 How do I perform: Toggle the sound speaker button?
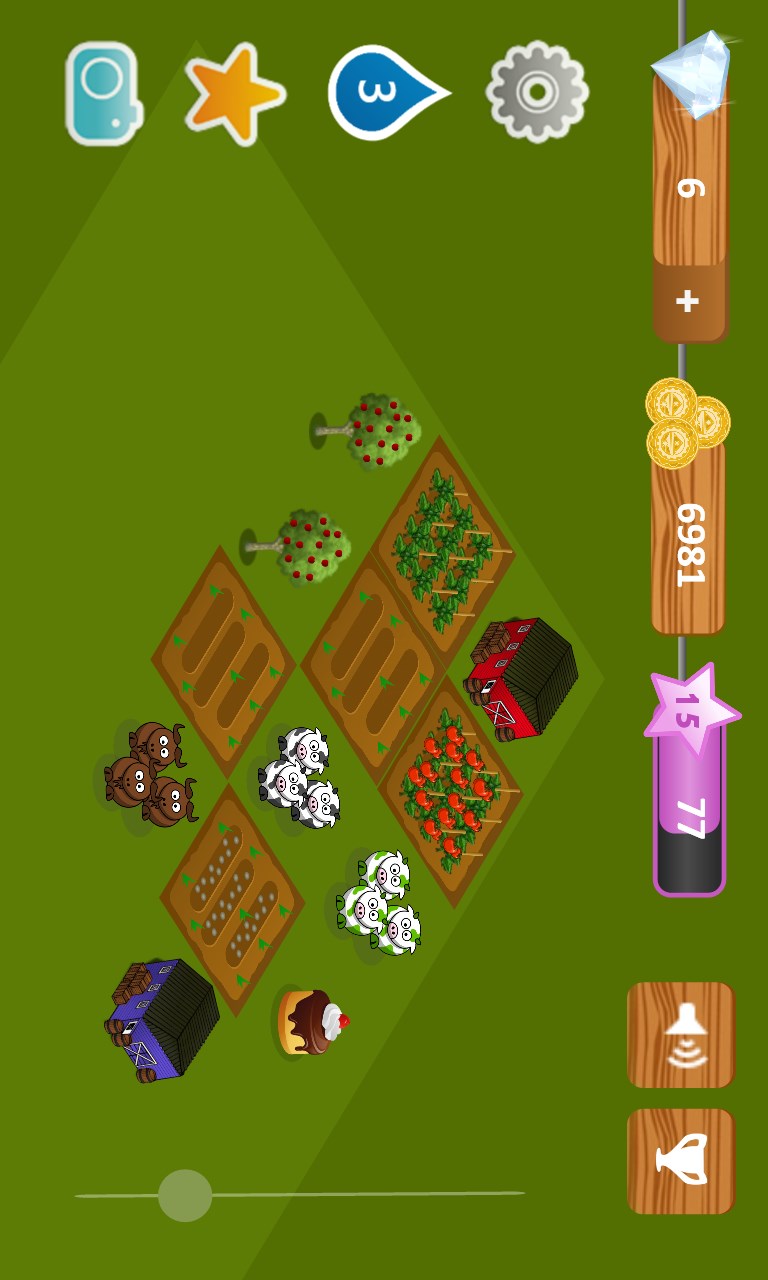[x=681, y=1035]
